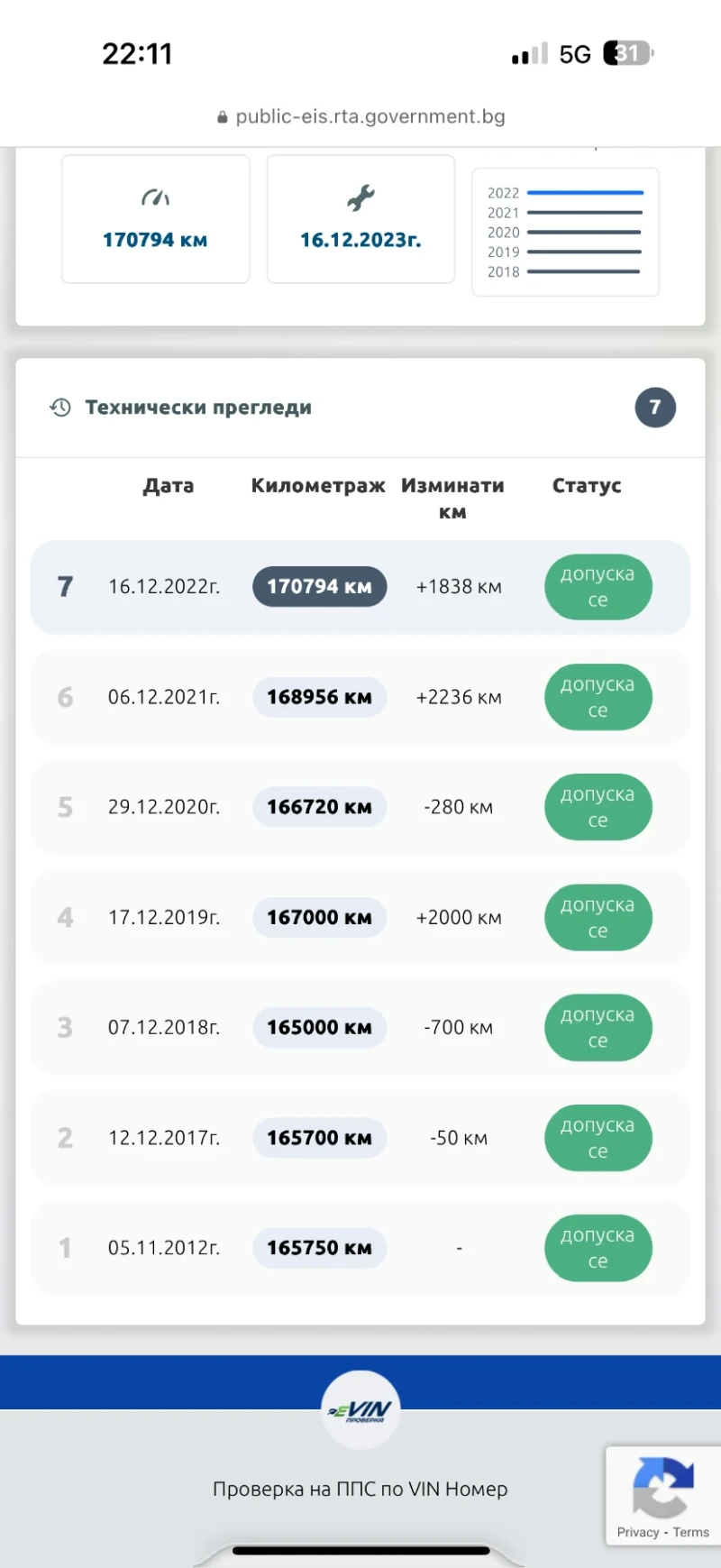Open the eVIN проверка logo

point(360,1408)
